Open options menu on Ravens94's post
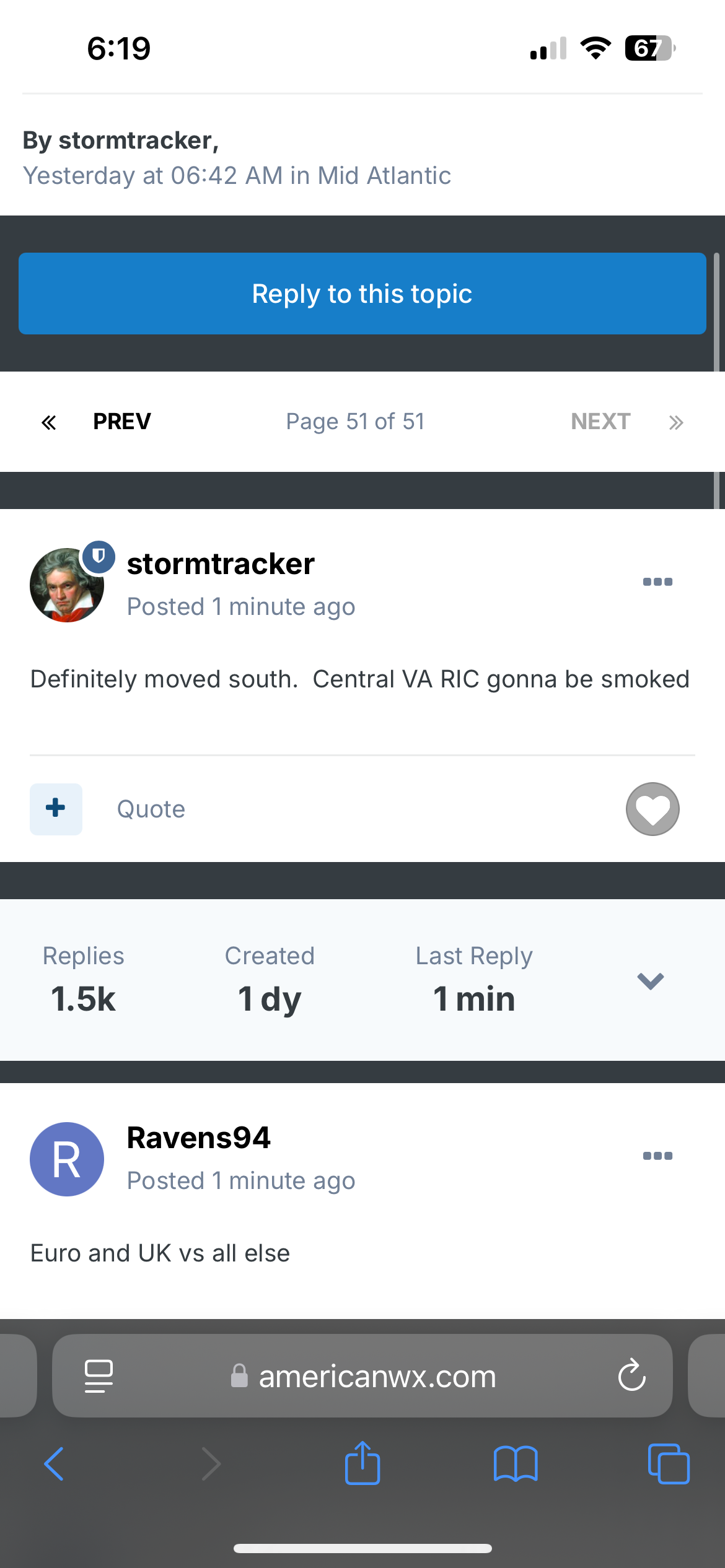The height and width of the screenshot is (1568, 725). coord(657,1156)
